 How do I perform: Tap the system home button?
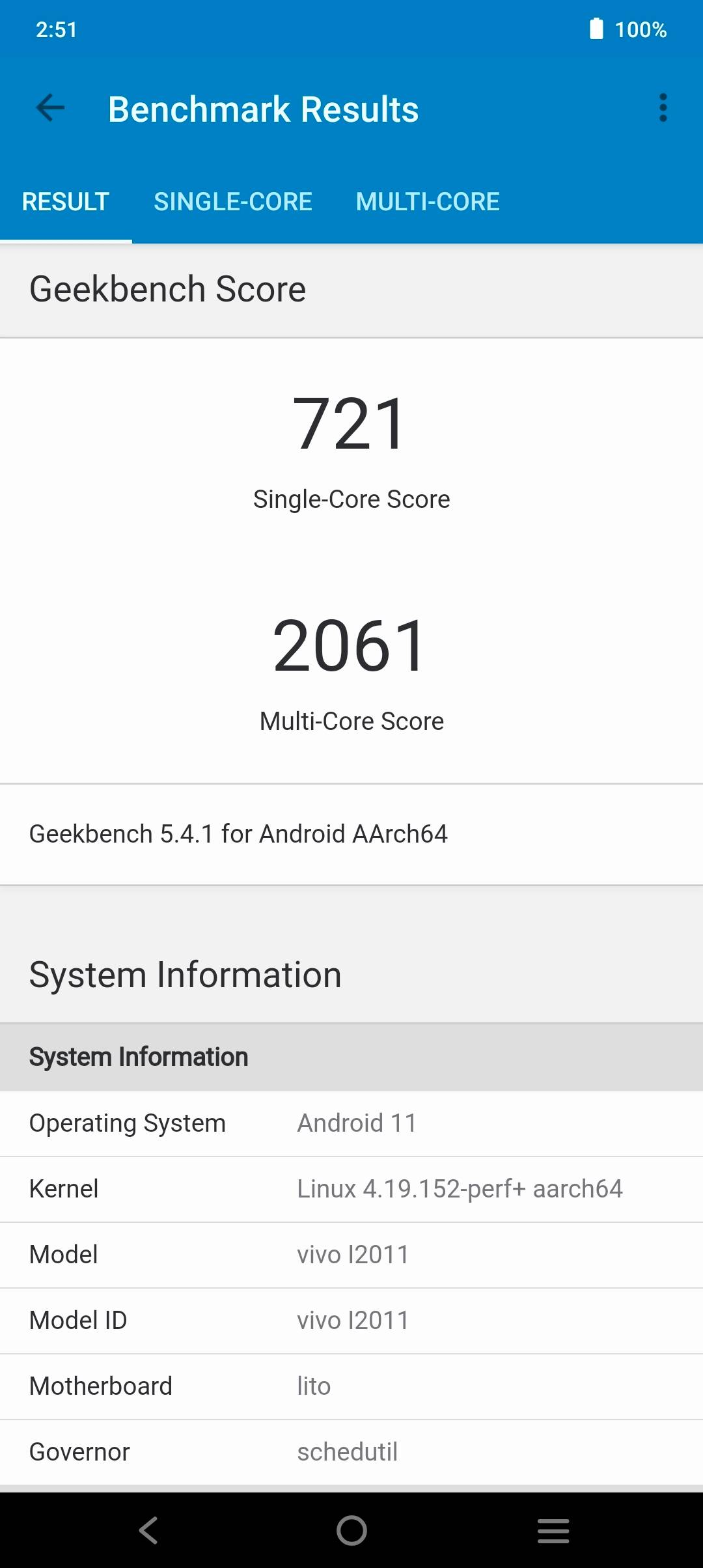click(x=351, y=1530)
